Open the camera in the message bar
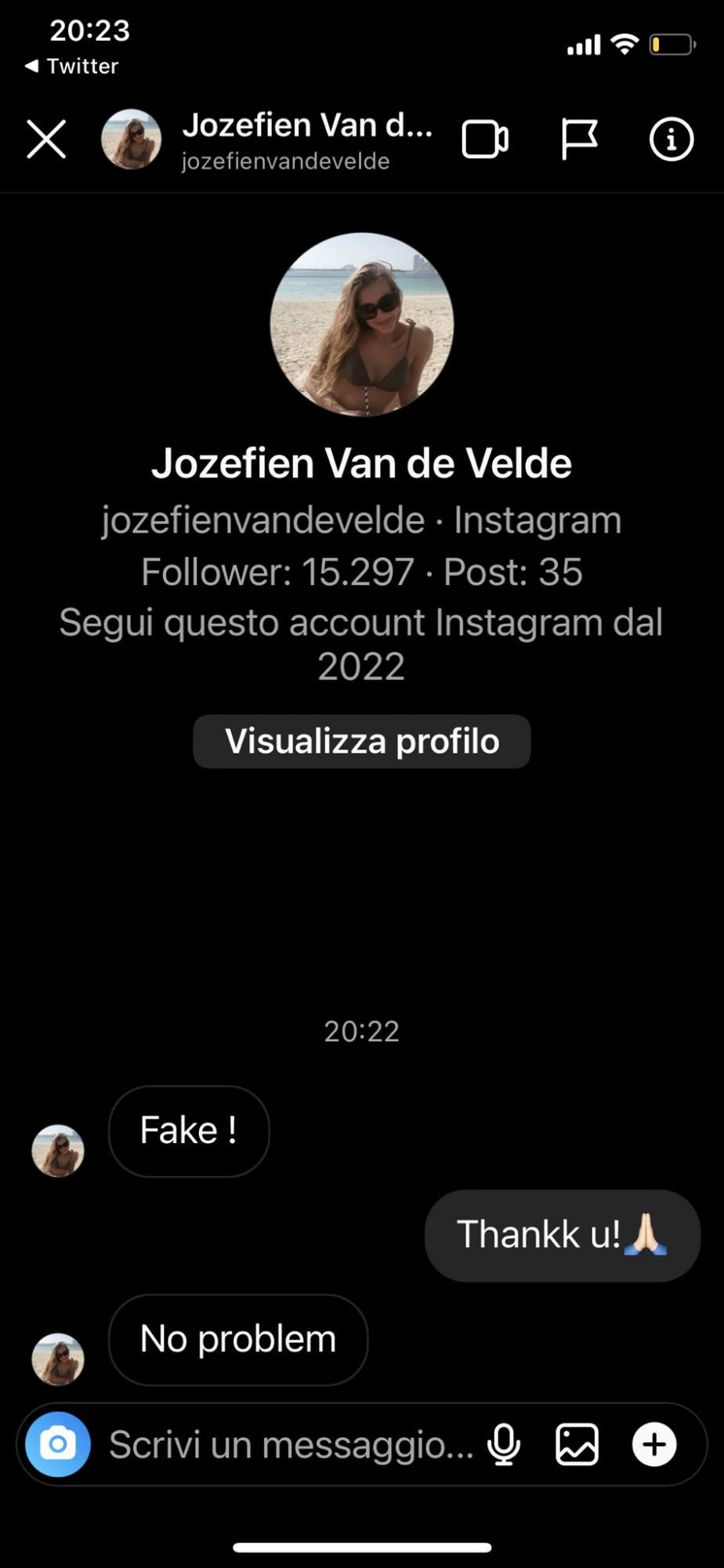 (58, 1444)
